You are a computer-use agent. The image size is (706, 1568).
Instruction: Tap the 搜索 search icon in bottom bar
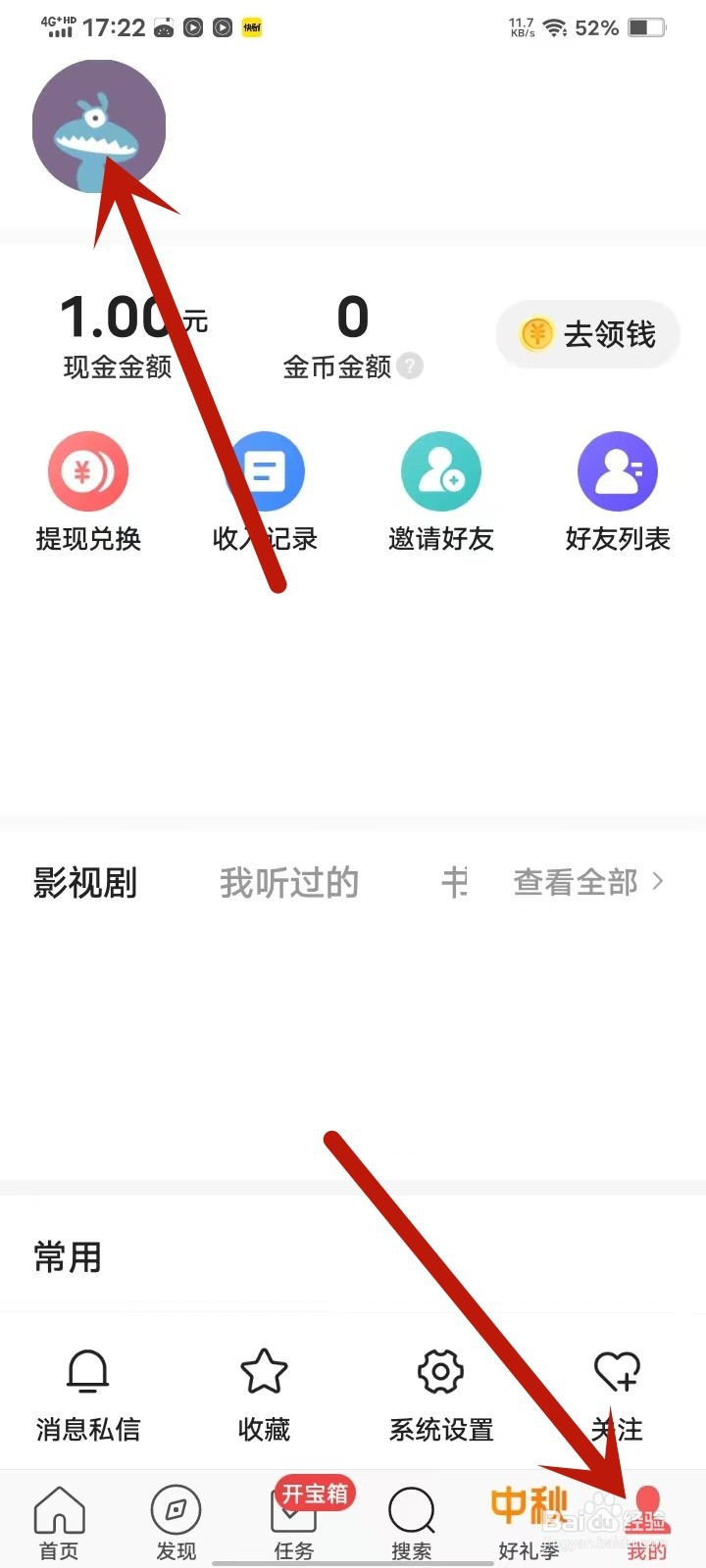click(411, 1514)
